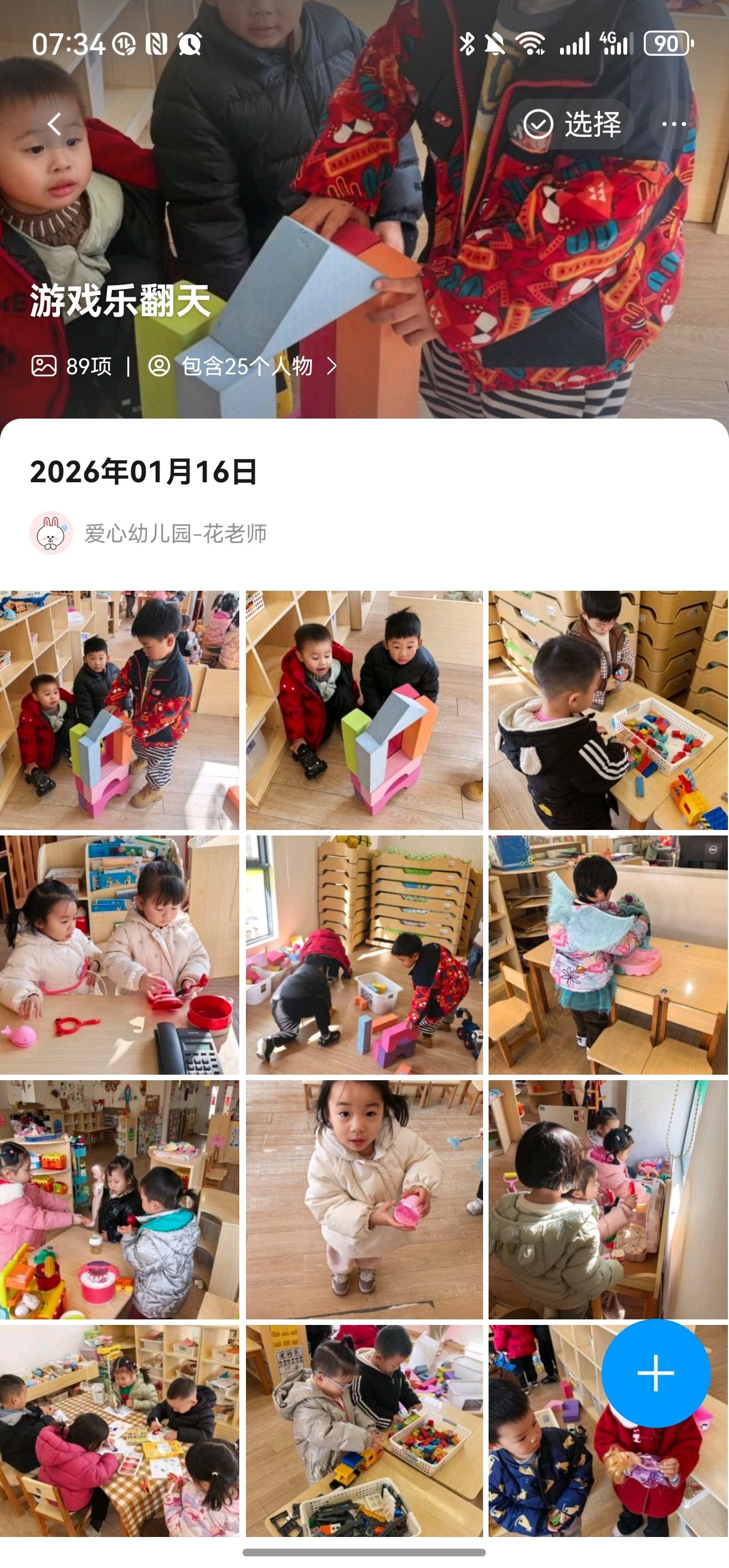The image size is (729, 1568).
Task: Open photo of children drawing at checkered table
Action: coord(119,1431)
